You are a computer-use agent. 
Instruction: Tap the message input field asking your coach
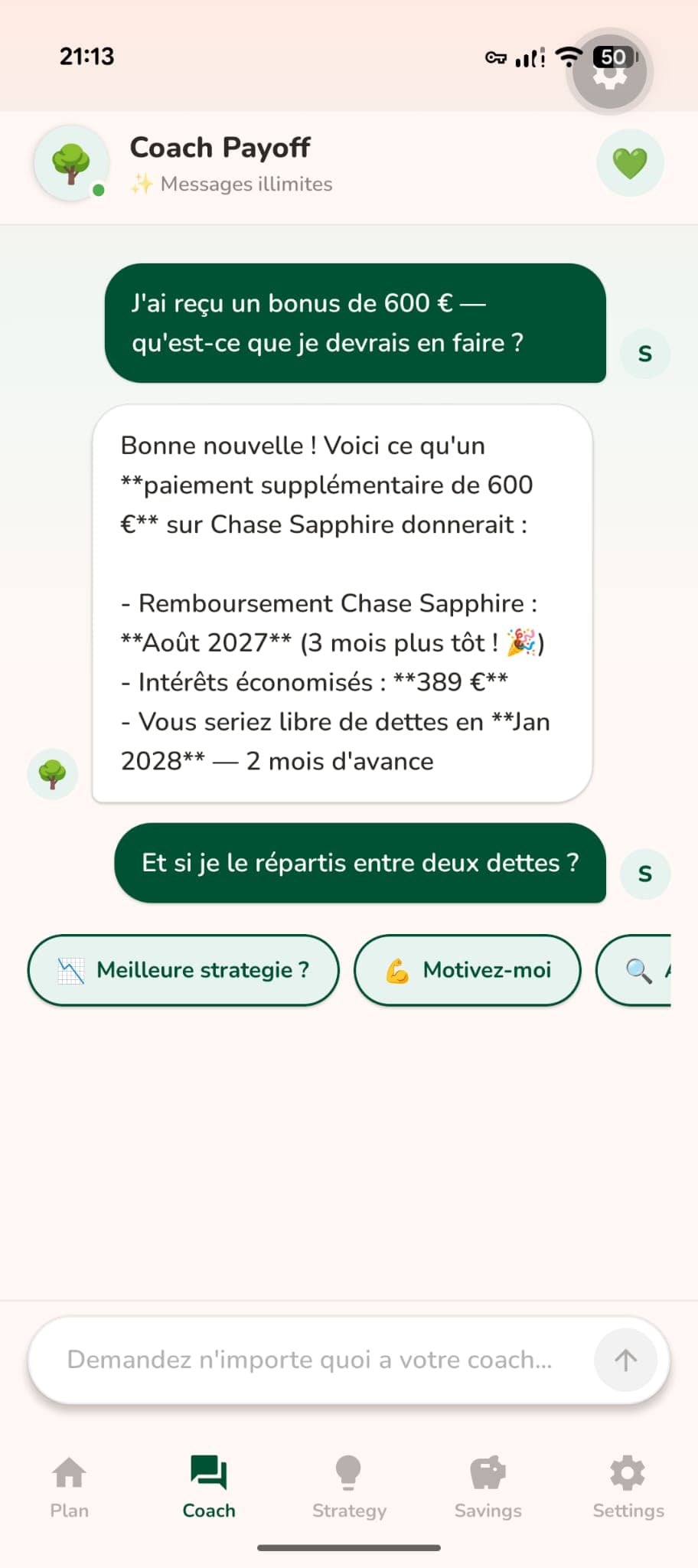[306, 1361]
